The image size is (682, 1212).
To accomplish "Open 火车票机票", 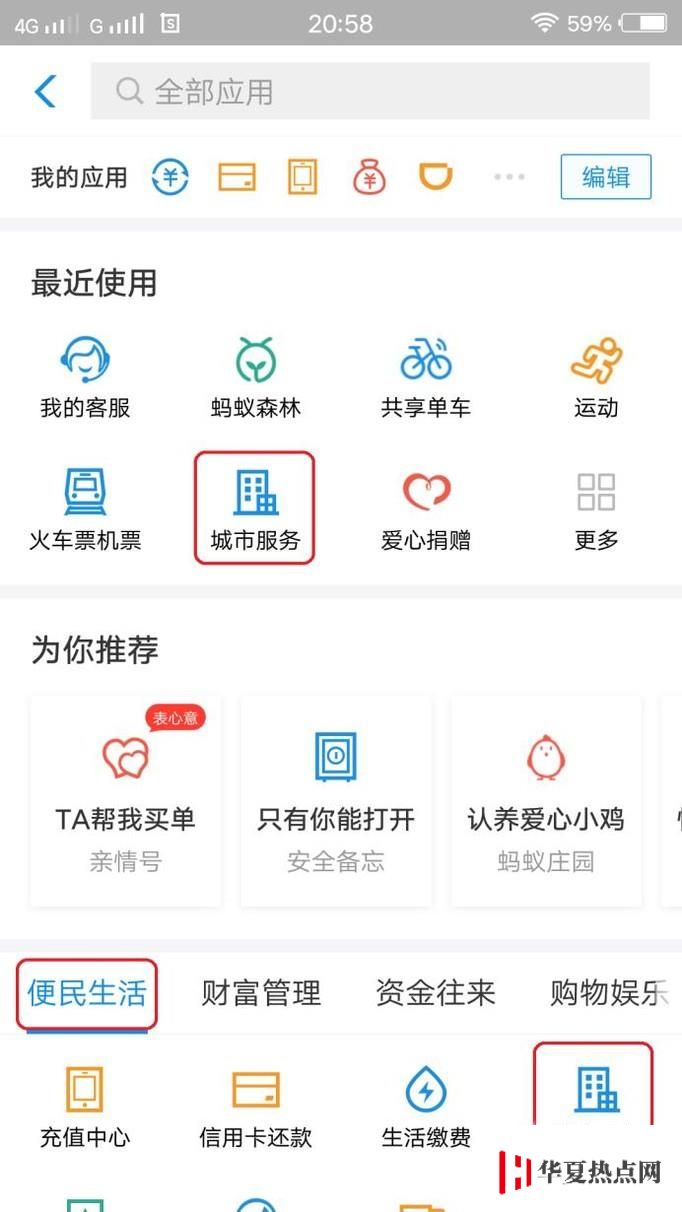I will coord(85,510).
